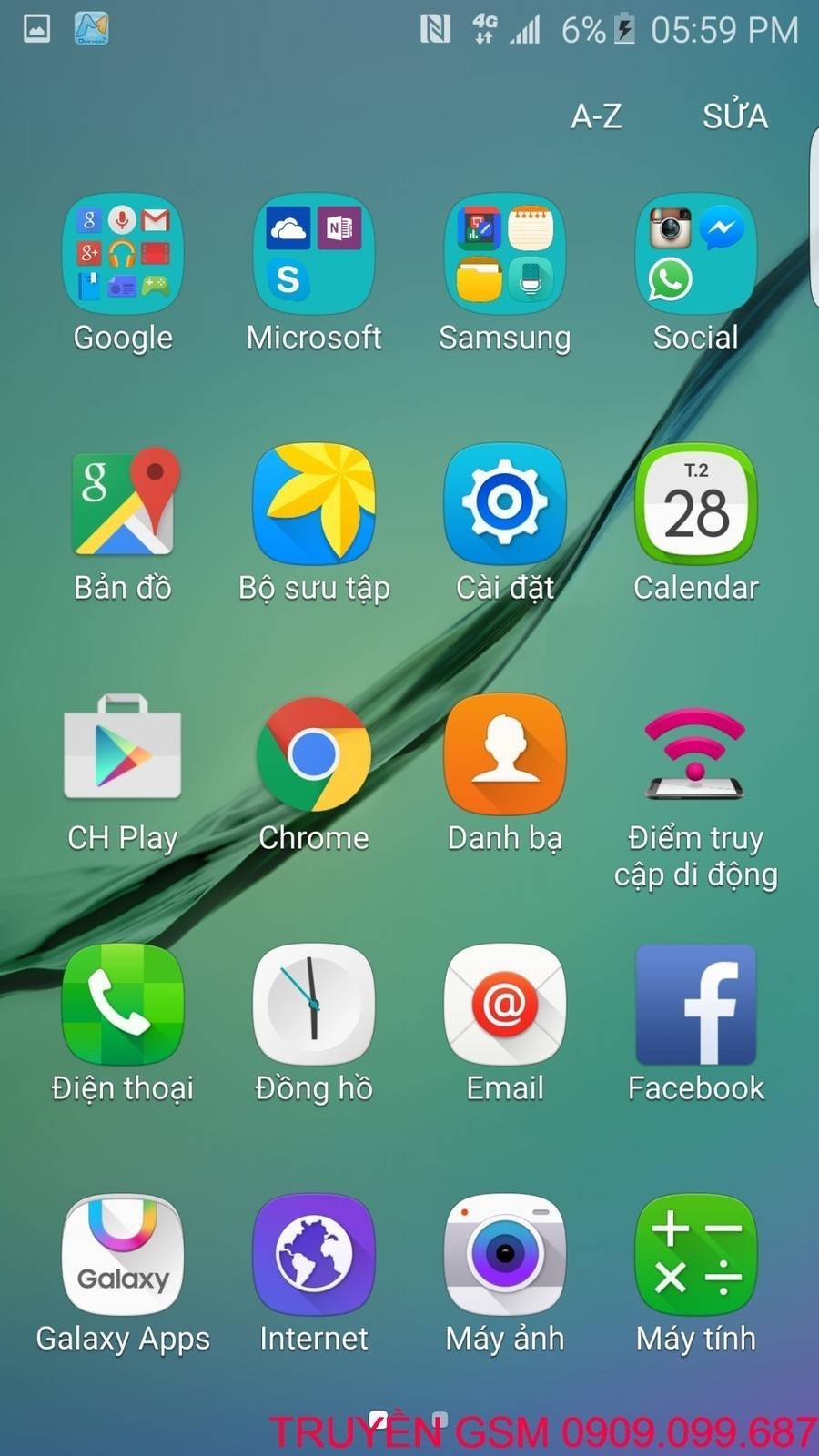
Task: Launch the Facebook app
Action: pos(696,1004)
